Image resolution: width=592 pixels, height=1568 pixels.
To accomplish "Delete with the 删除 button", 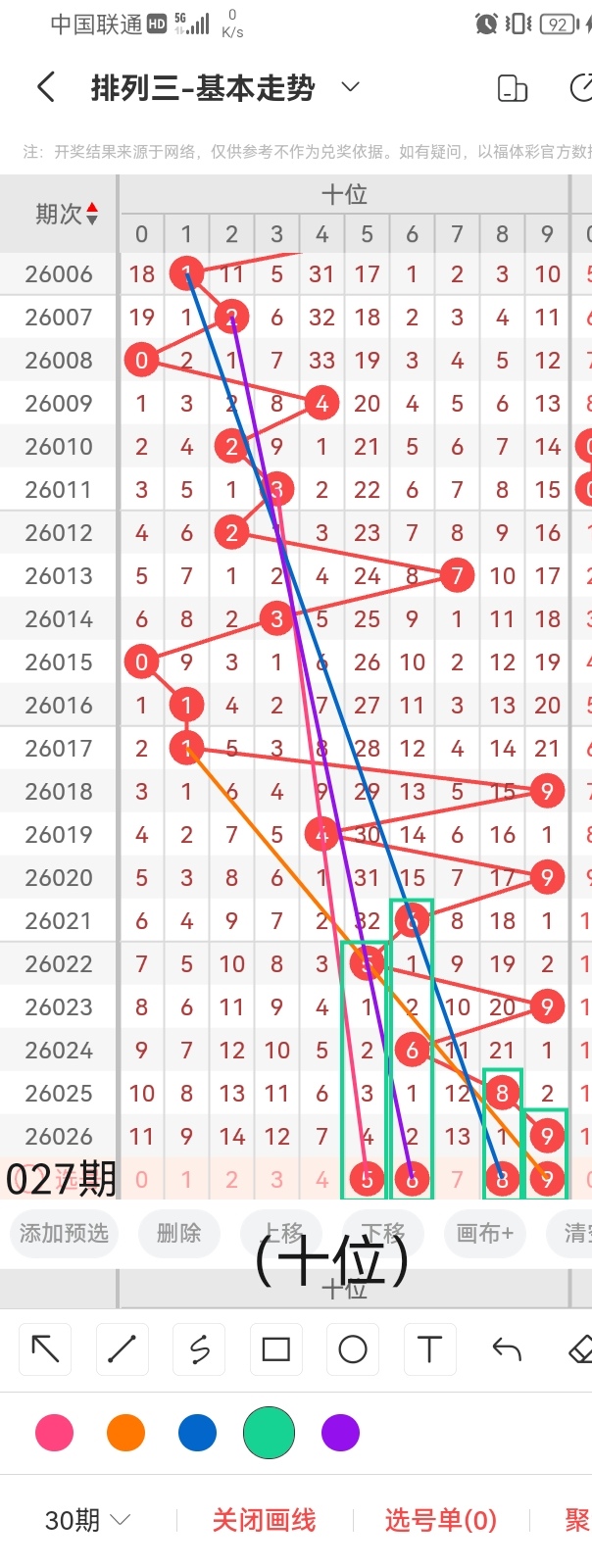I will click(178, 1233).
